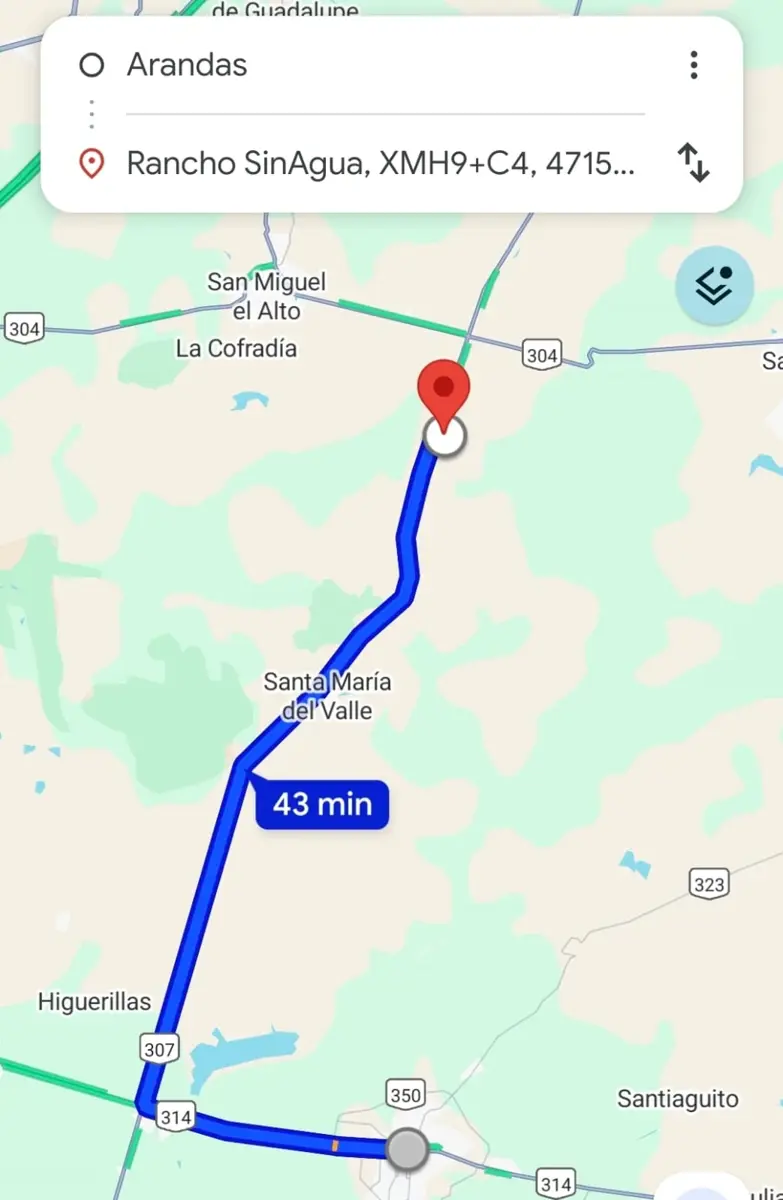Image resolution: width=783 pixels, height=1200 pixels.
Task: Open the overflow menu in the route card
Action: click(693, 66)
